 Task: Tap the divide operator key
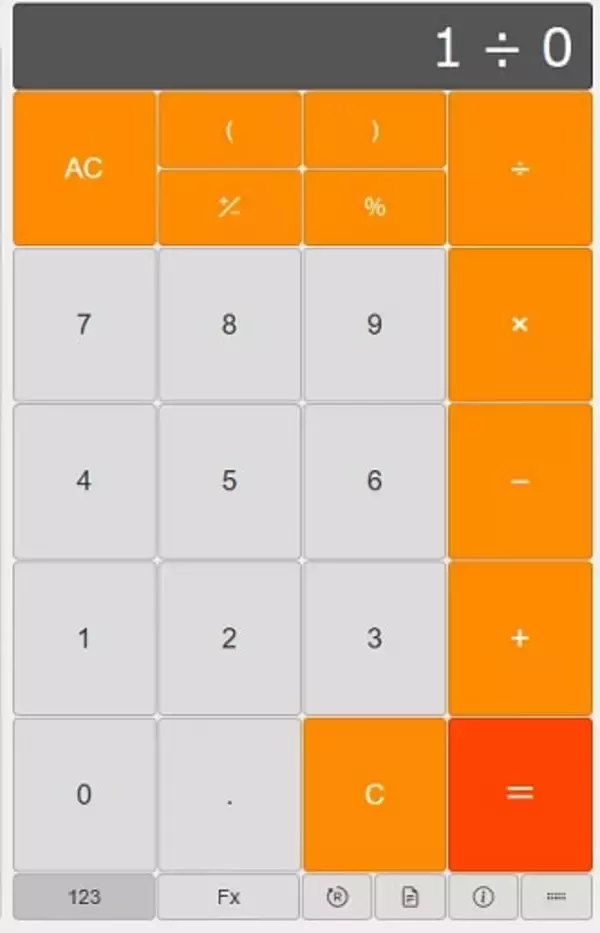pyautogui.click(x=520, y=168)
